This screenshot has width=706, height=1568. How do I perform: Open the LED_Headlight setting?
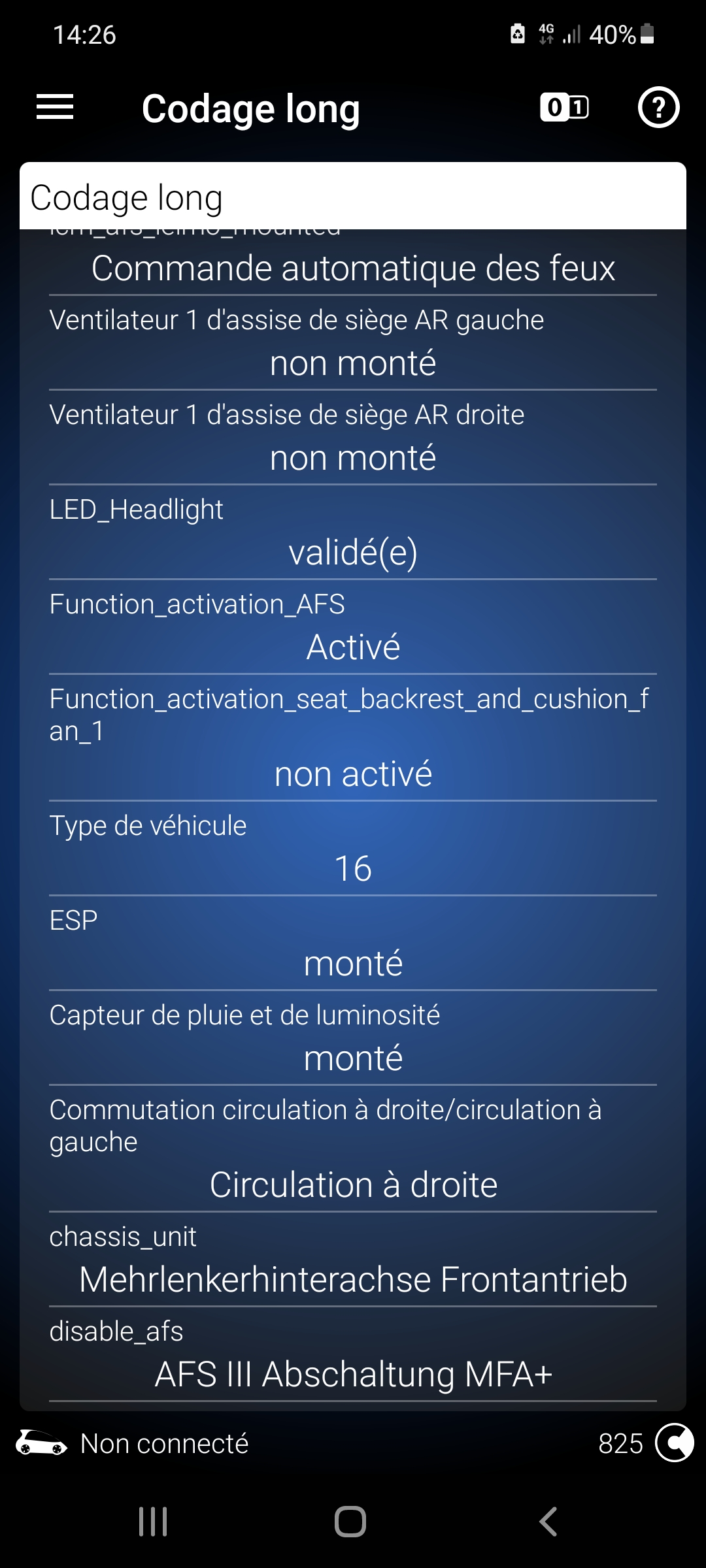[x=353, y=533]
